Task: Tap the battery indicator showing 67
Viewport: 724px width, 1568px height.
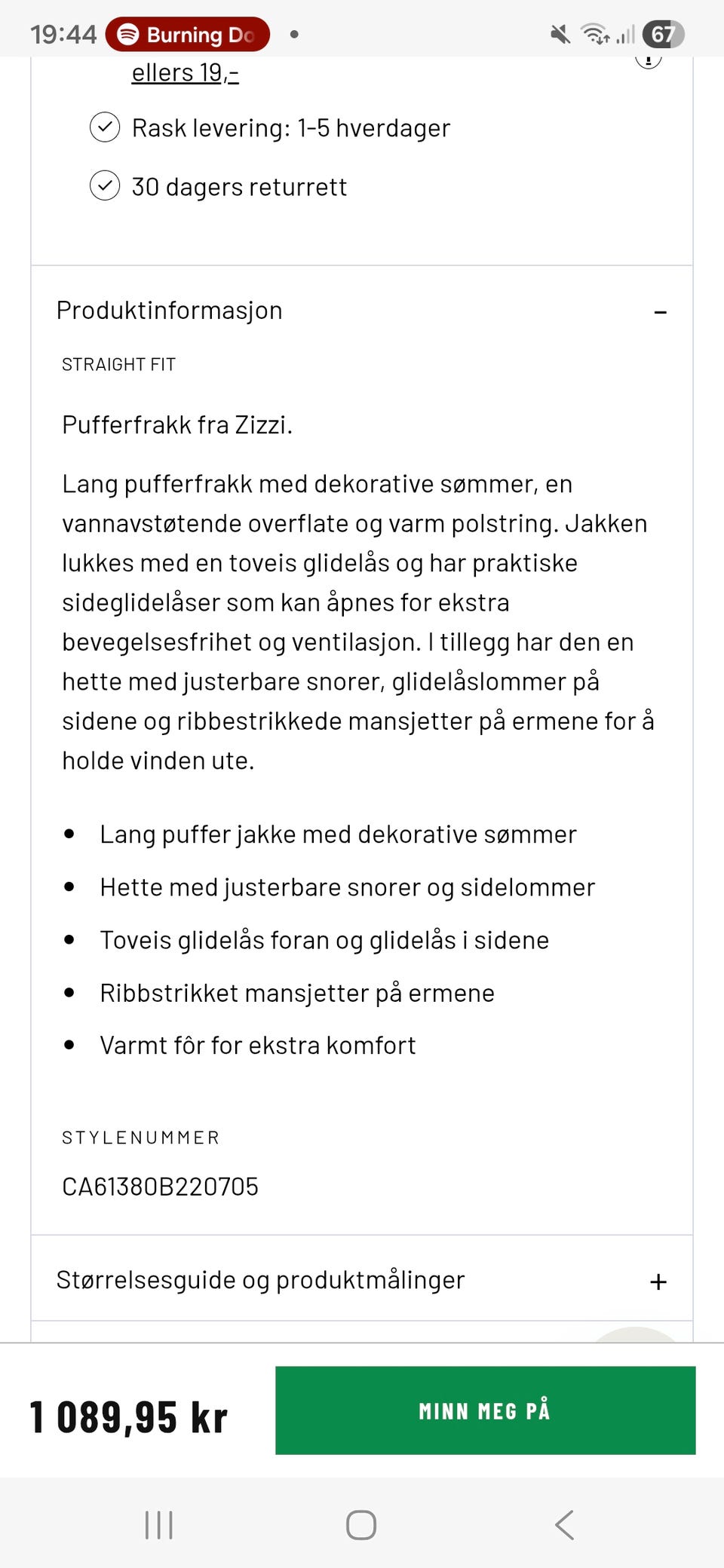Action: point(663,34)
